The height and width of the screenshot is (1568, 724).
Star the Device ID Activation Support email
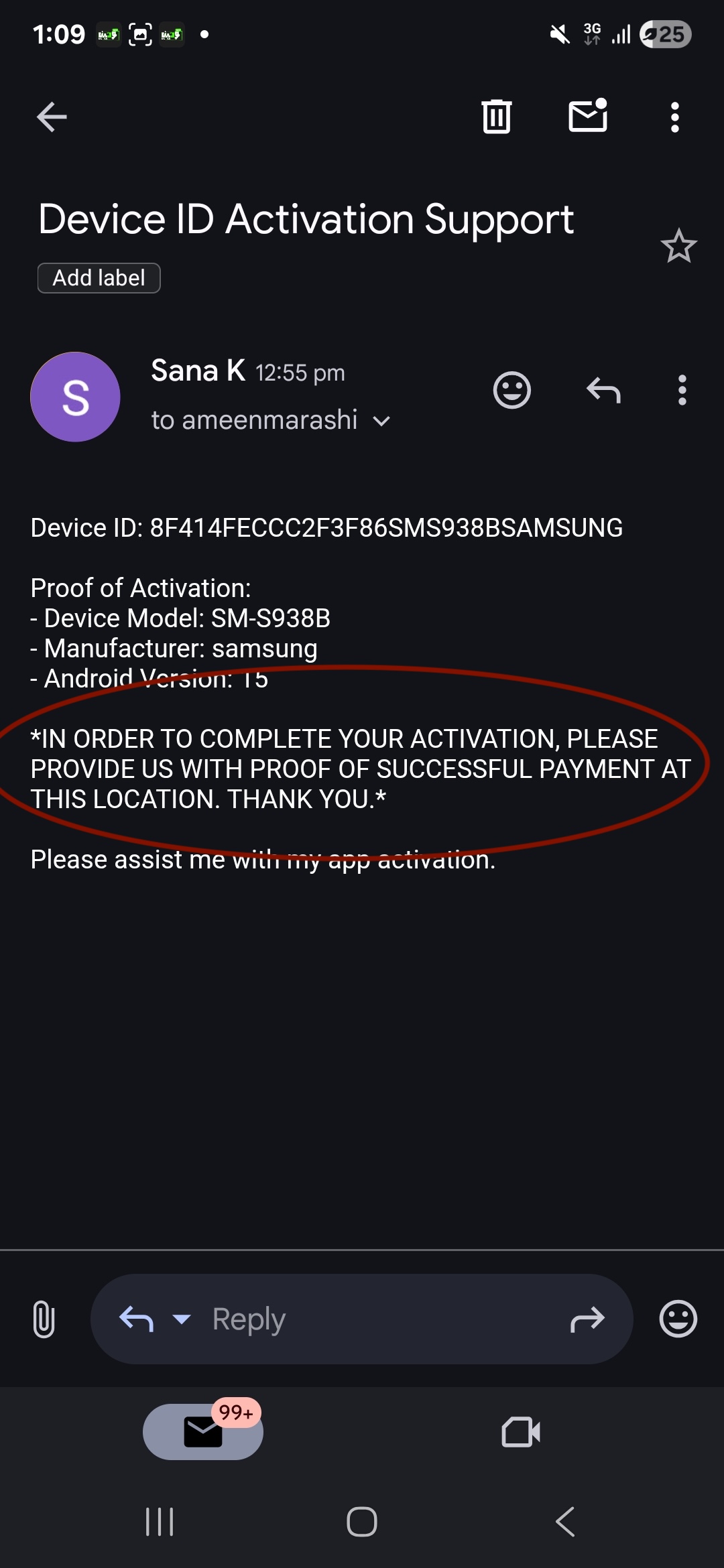(679, 247)
